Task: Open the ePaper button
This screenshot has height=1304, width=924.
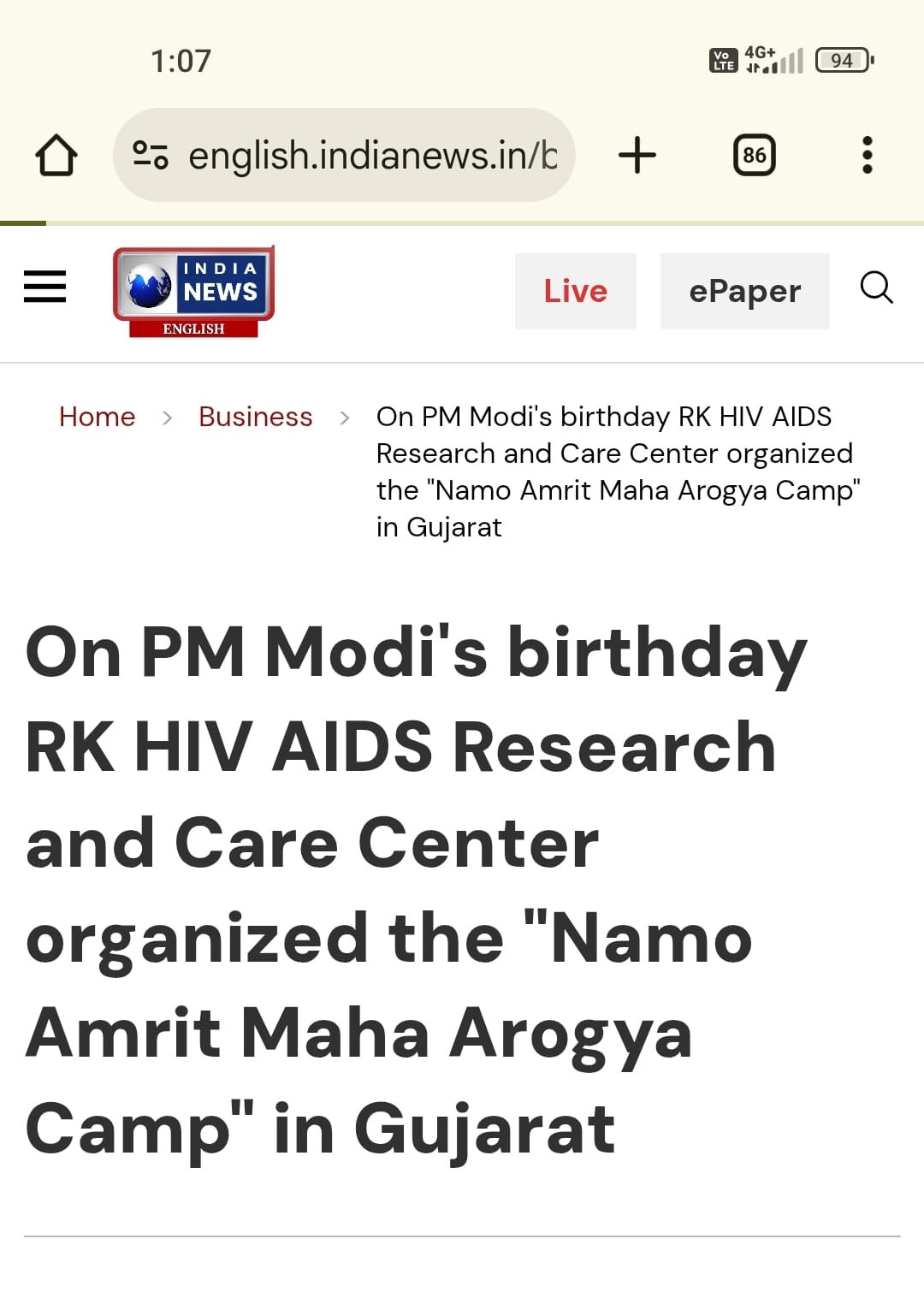Action: [744, 291]
